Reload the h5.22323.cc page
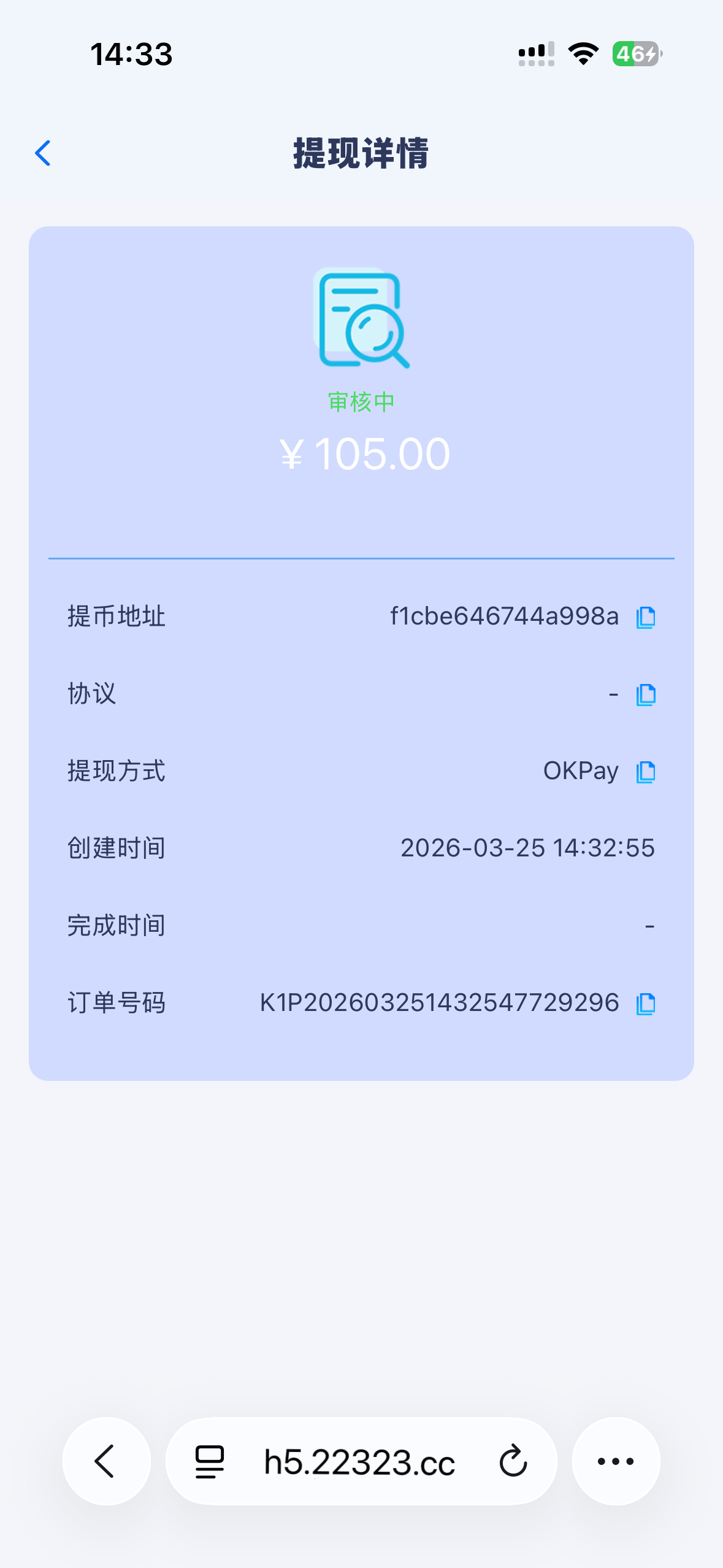This screenshot has height=1568, width=723. (x=513, y=1461)
